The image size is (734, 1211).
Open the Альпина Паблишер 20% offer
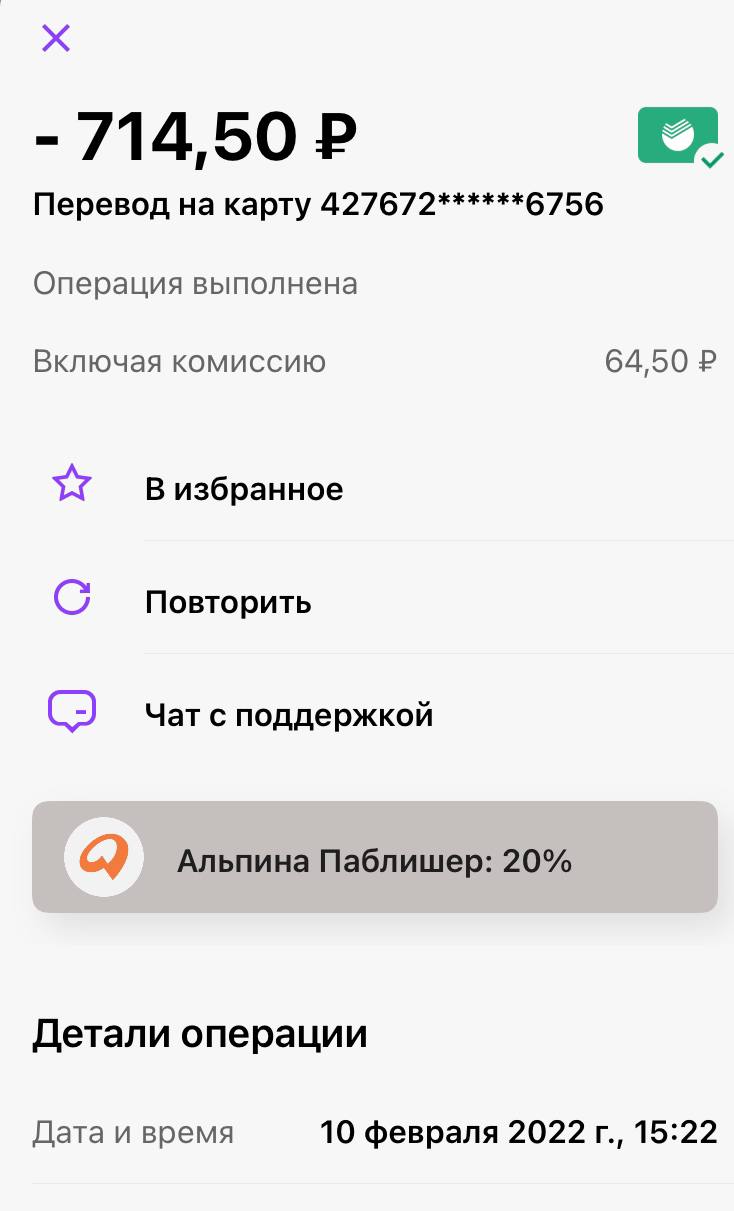pos(375,857)
